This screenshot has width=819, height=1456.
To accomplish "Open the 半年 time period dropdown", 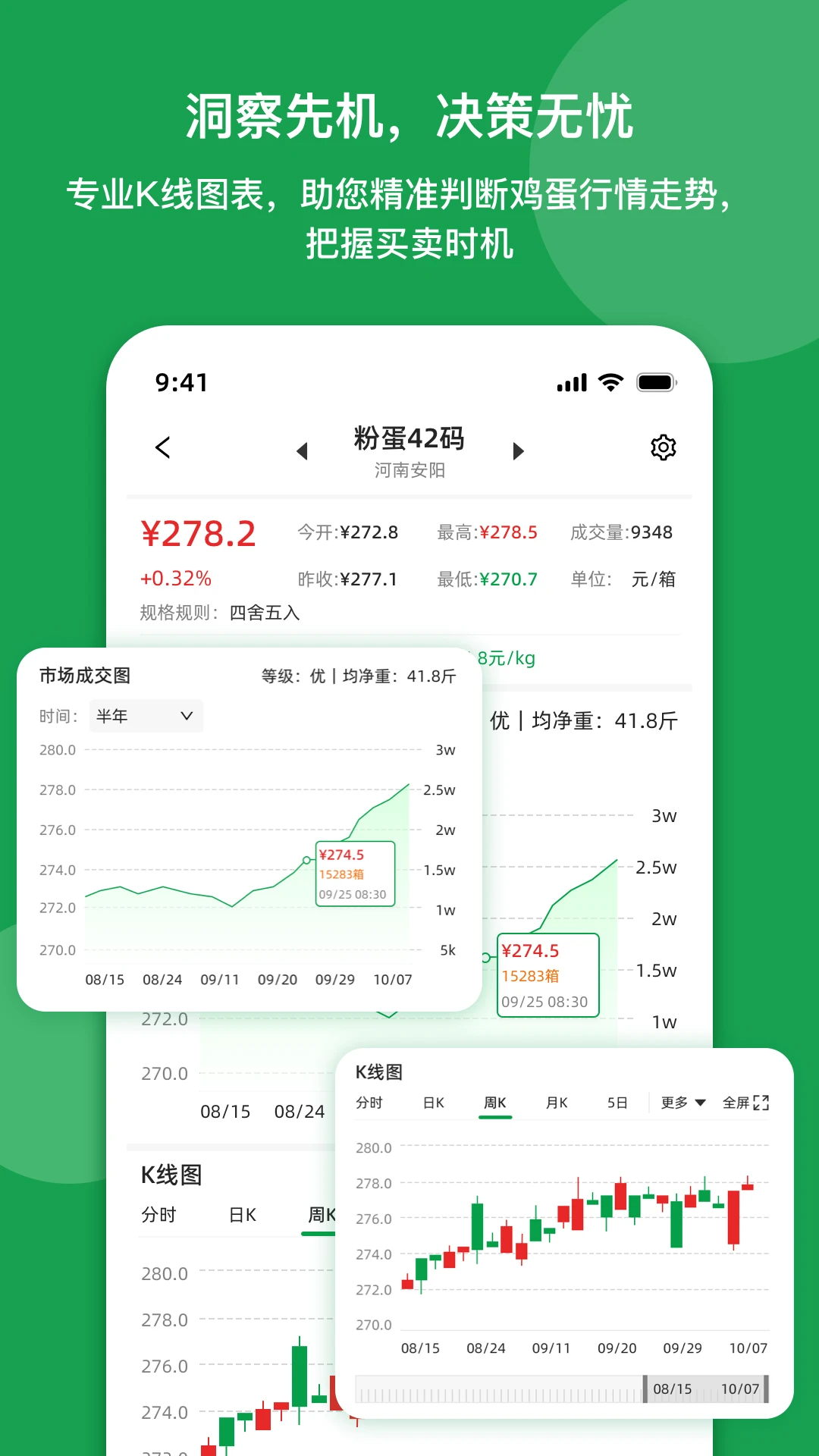I will pos(146,716).
